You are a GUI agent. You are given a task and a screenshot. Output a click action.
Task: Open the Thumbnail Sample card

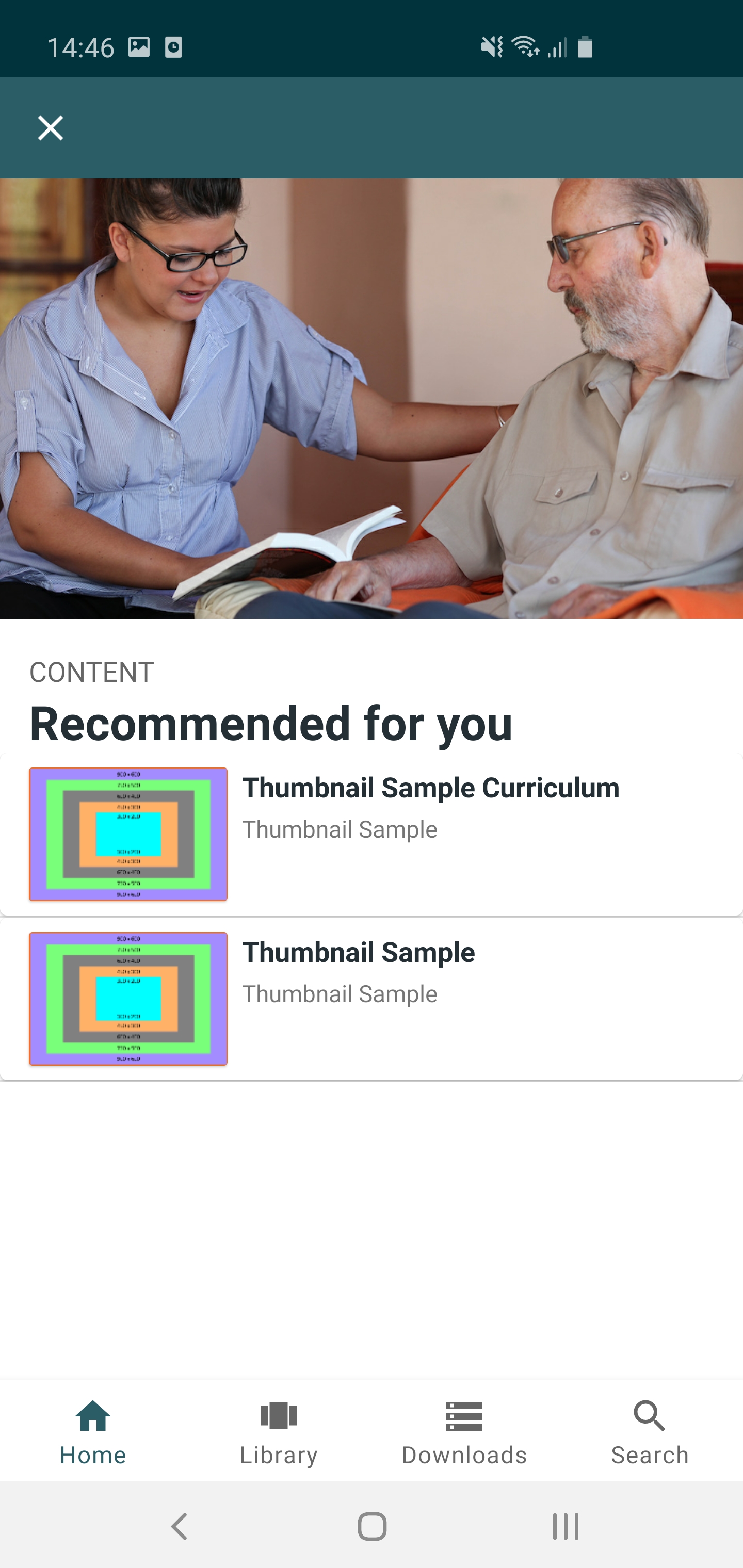pos(372,999)
